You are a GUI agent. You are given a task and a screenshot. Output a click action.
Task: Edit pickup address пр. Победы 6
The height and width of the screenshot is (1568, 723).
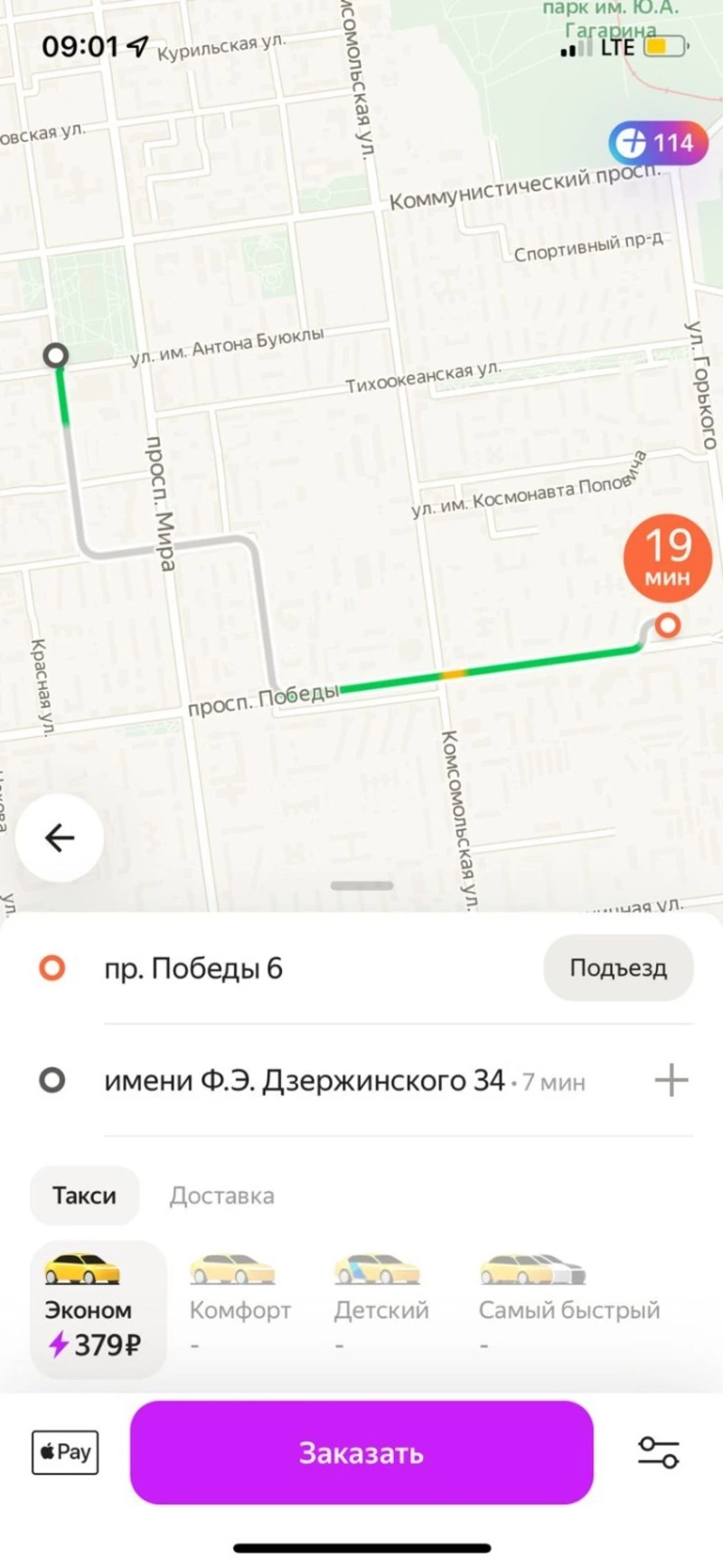point(193,968)
